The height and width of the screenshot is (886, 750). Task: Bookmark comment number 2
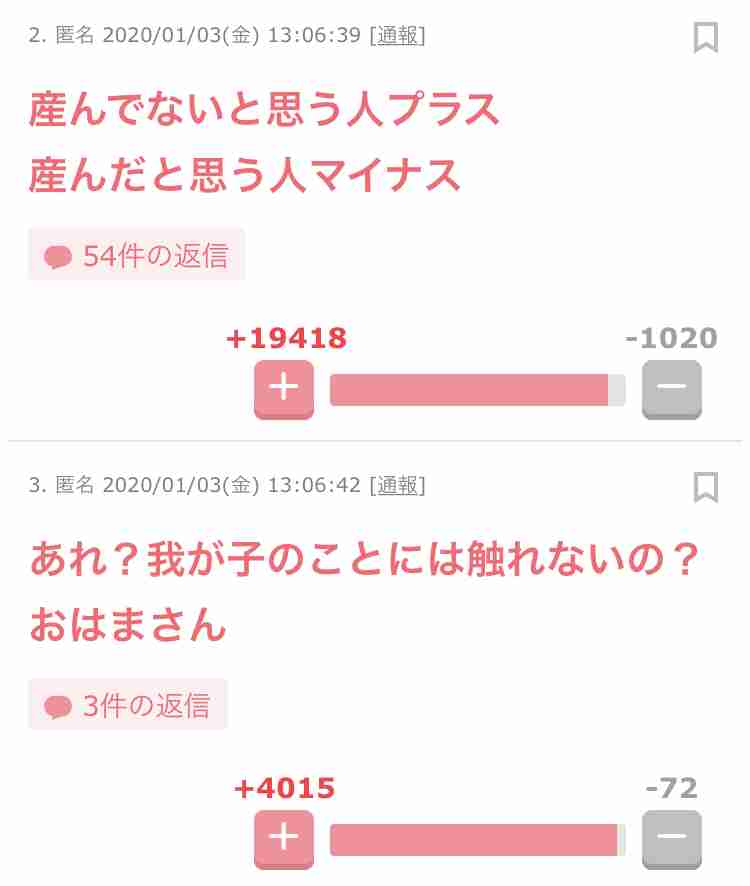pyautogui.click(x=706, y=37)
